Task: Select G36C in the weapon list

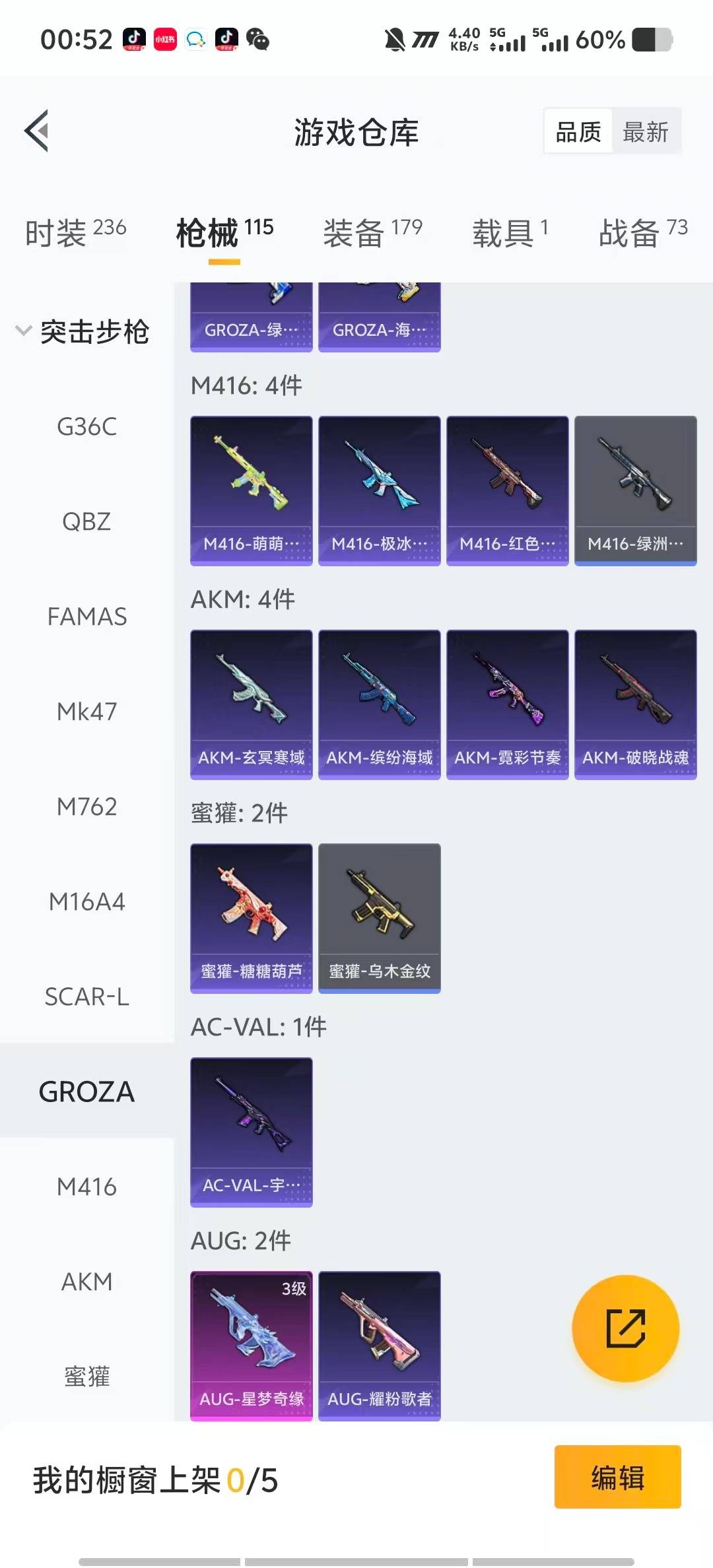Action: pos(86,427)
